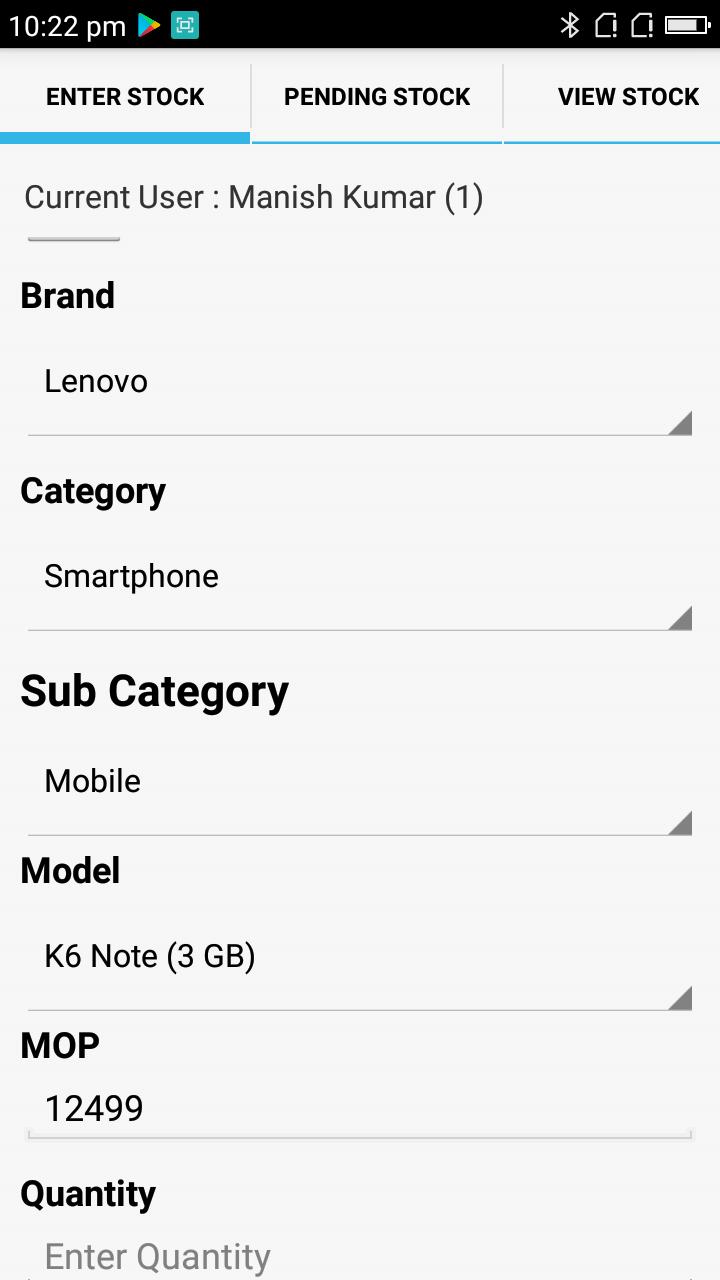Expand the Category dropdown showing Smartphone
The width and height of the screenshot is (720, 1280).
click(360, 578)
